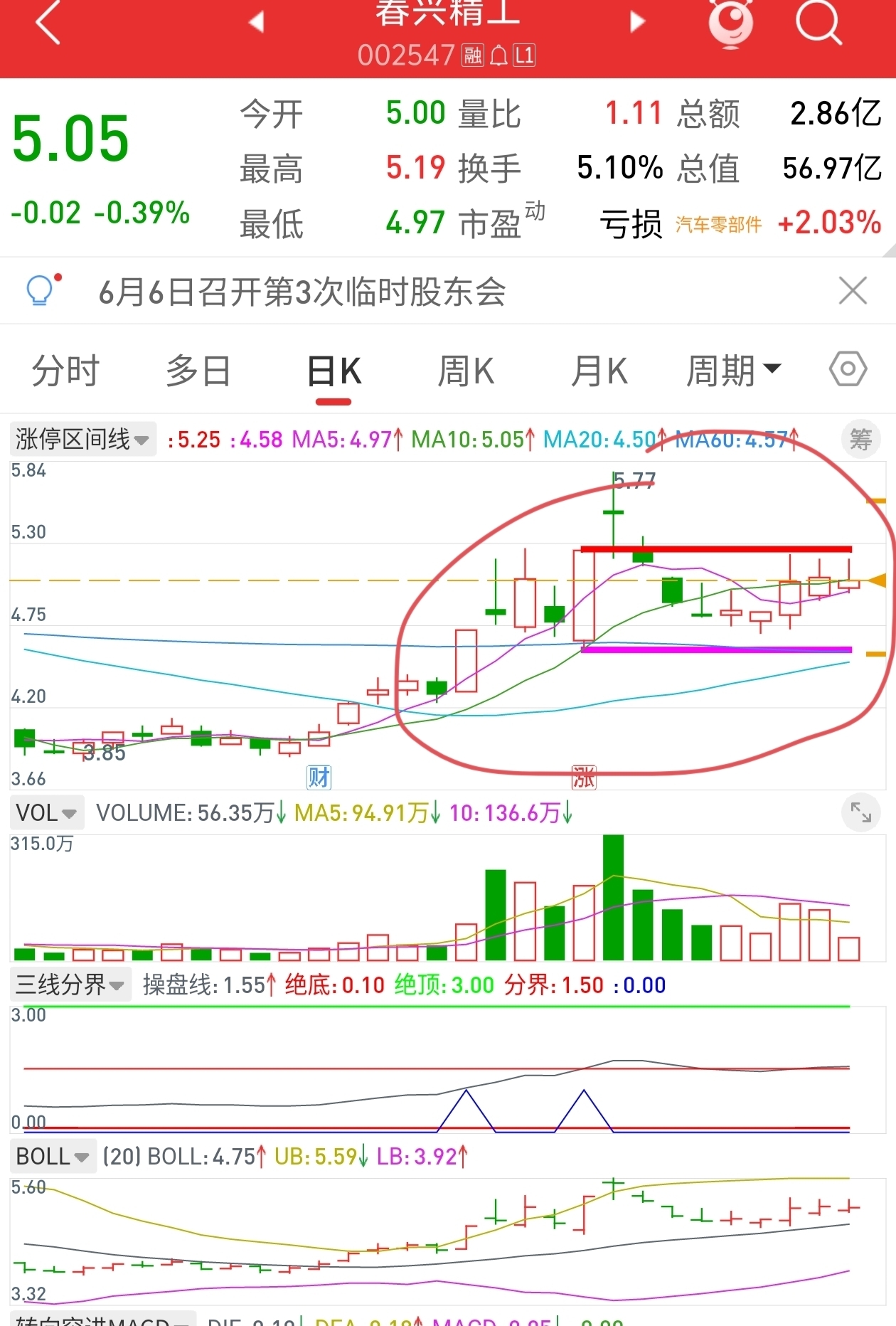The image size is (896, 1326).
Task: Expand the chart to fullscreen
Action: tap(860, 812)
